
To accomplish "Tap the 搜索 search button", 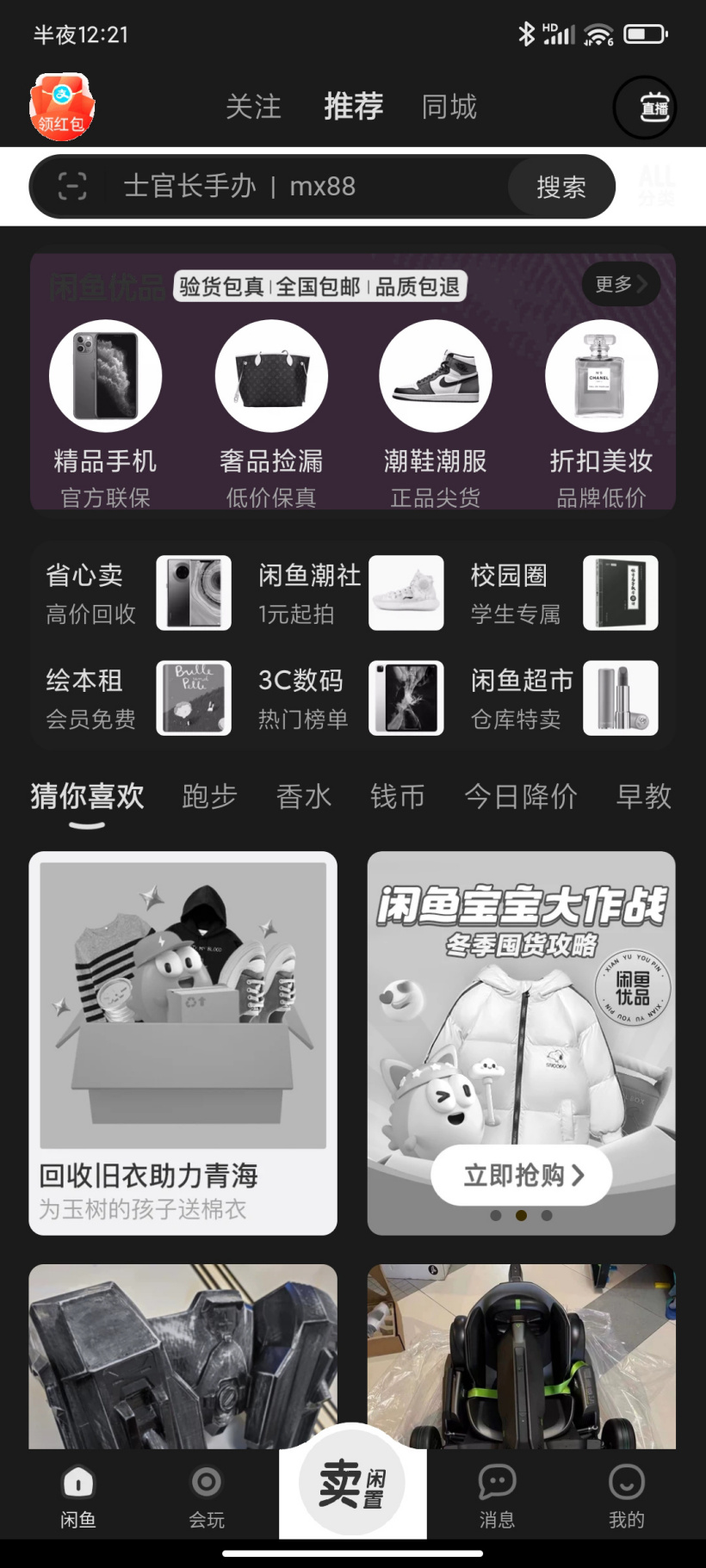I will (x=561, y=186).
